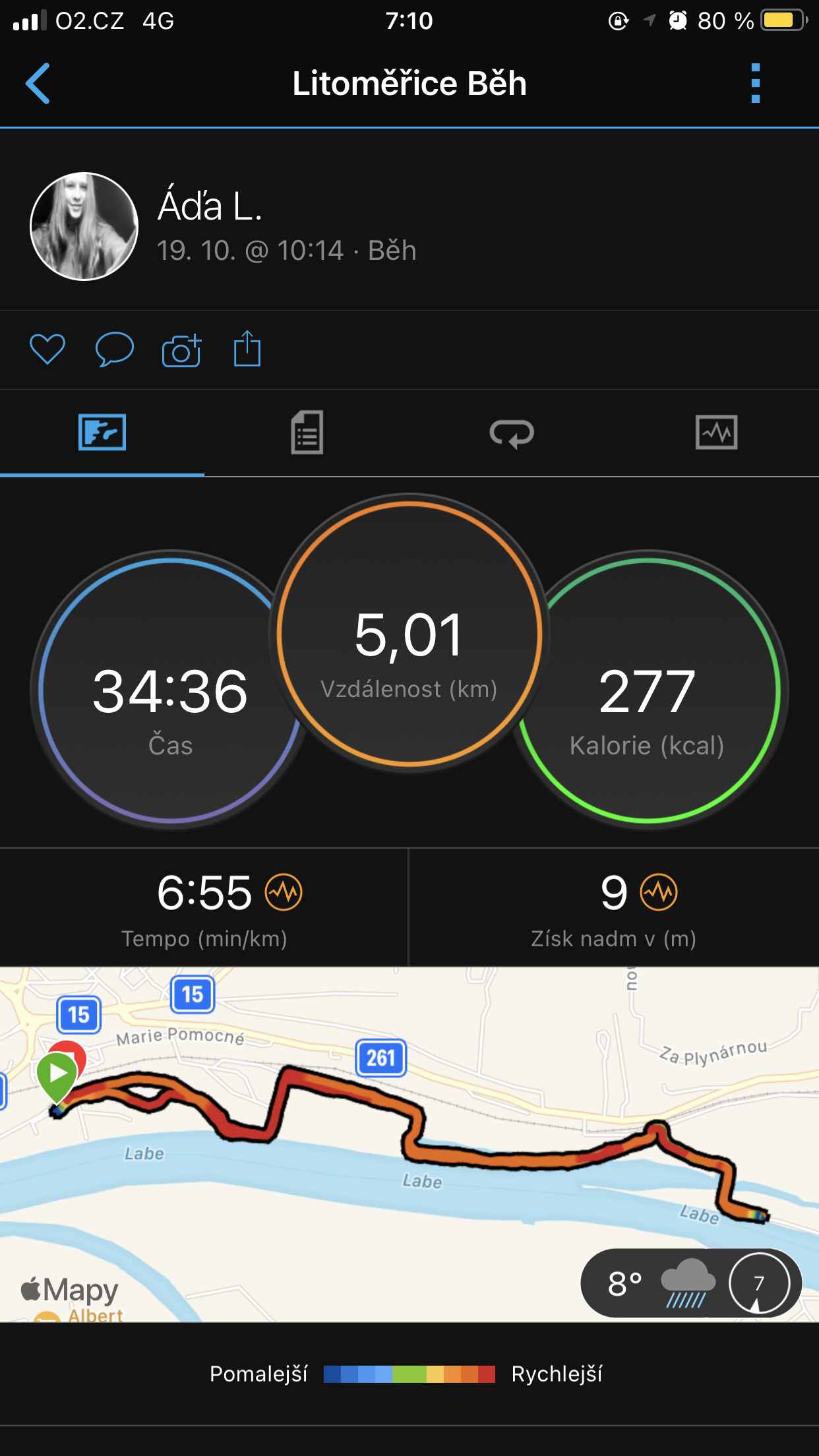This screenshot has height=1456, width=819.
Task: Switch to the charts tab
Action: click(716, 433)
